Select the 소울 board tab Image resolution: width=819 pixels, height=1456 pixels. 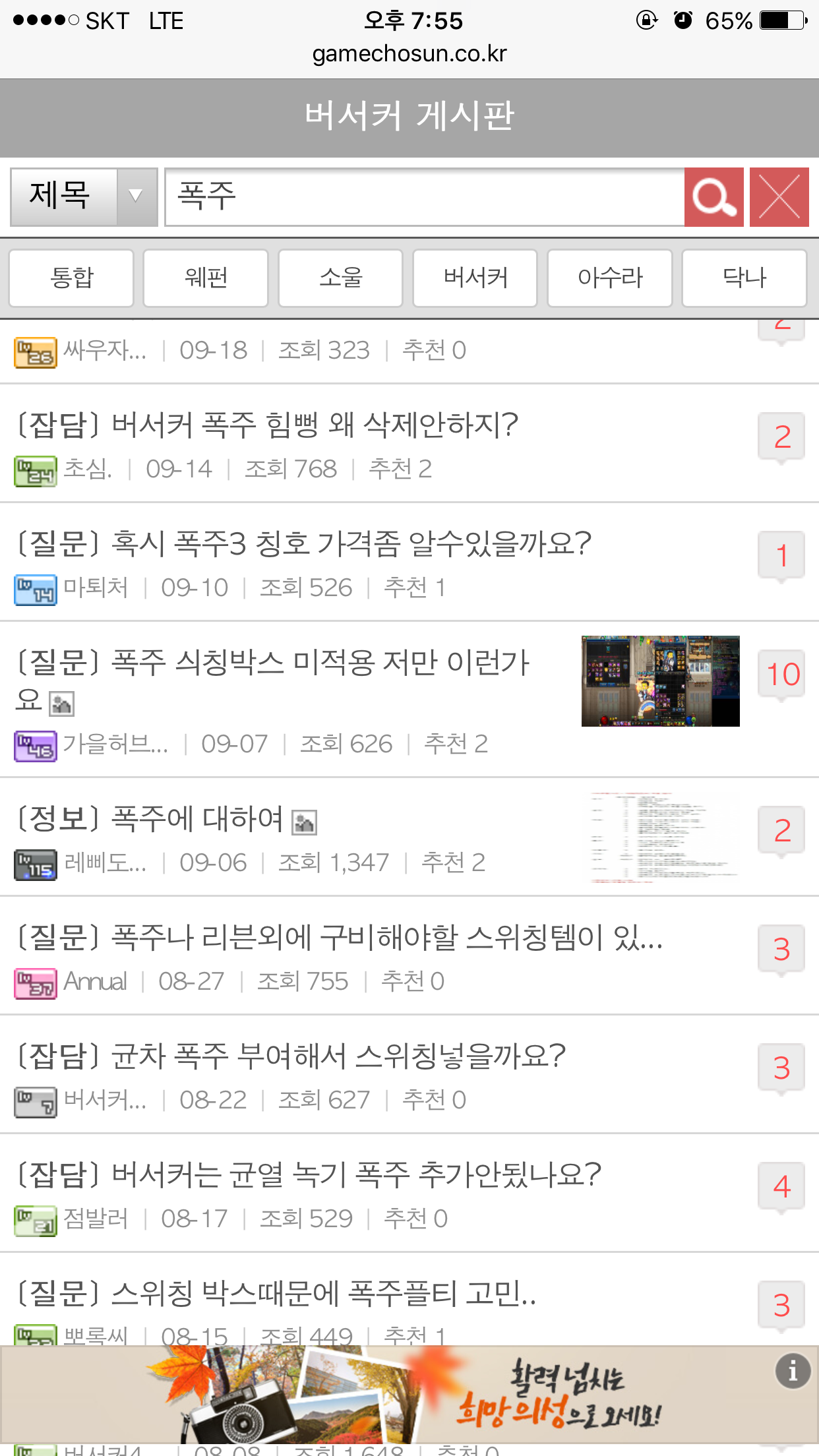click(340, 278)
